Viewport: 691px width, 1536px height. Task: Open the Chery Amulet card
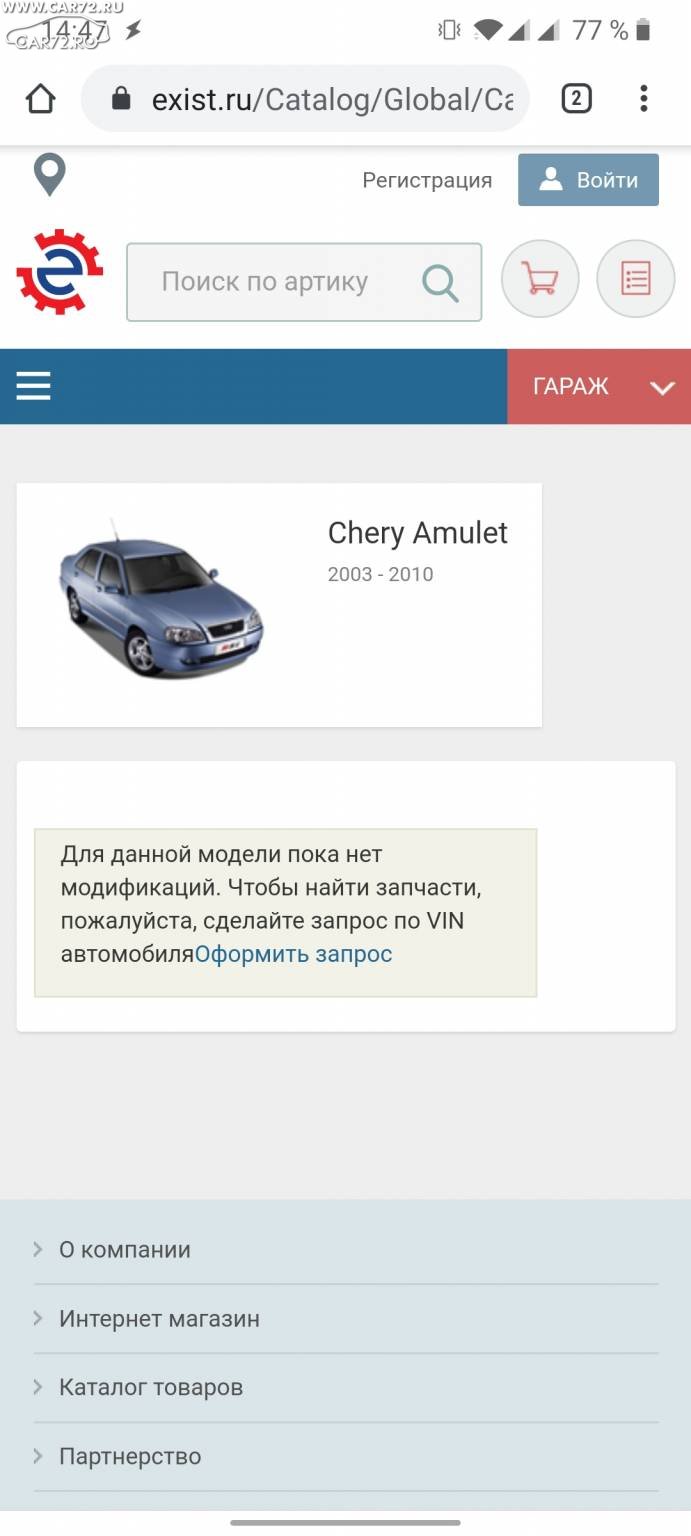point(279,605)
